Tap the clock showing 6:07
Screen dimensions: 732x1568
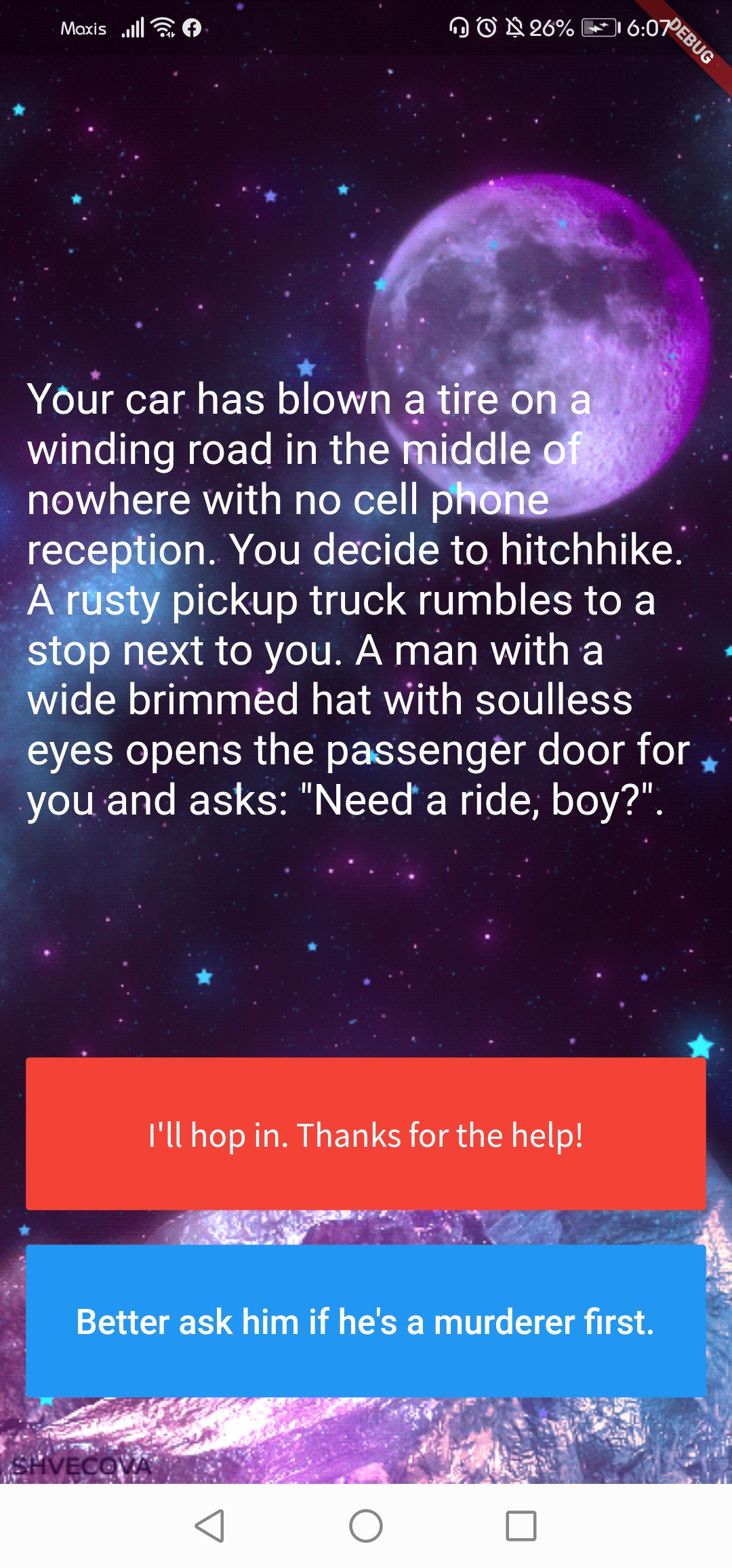(x=647, y=28)
